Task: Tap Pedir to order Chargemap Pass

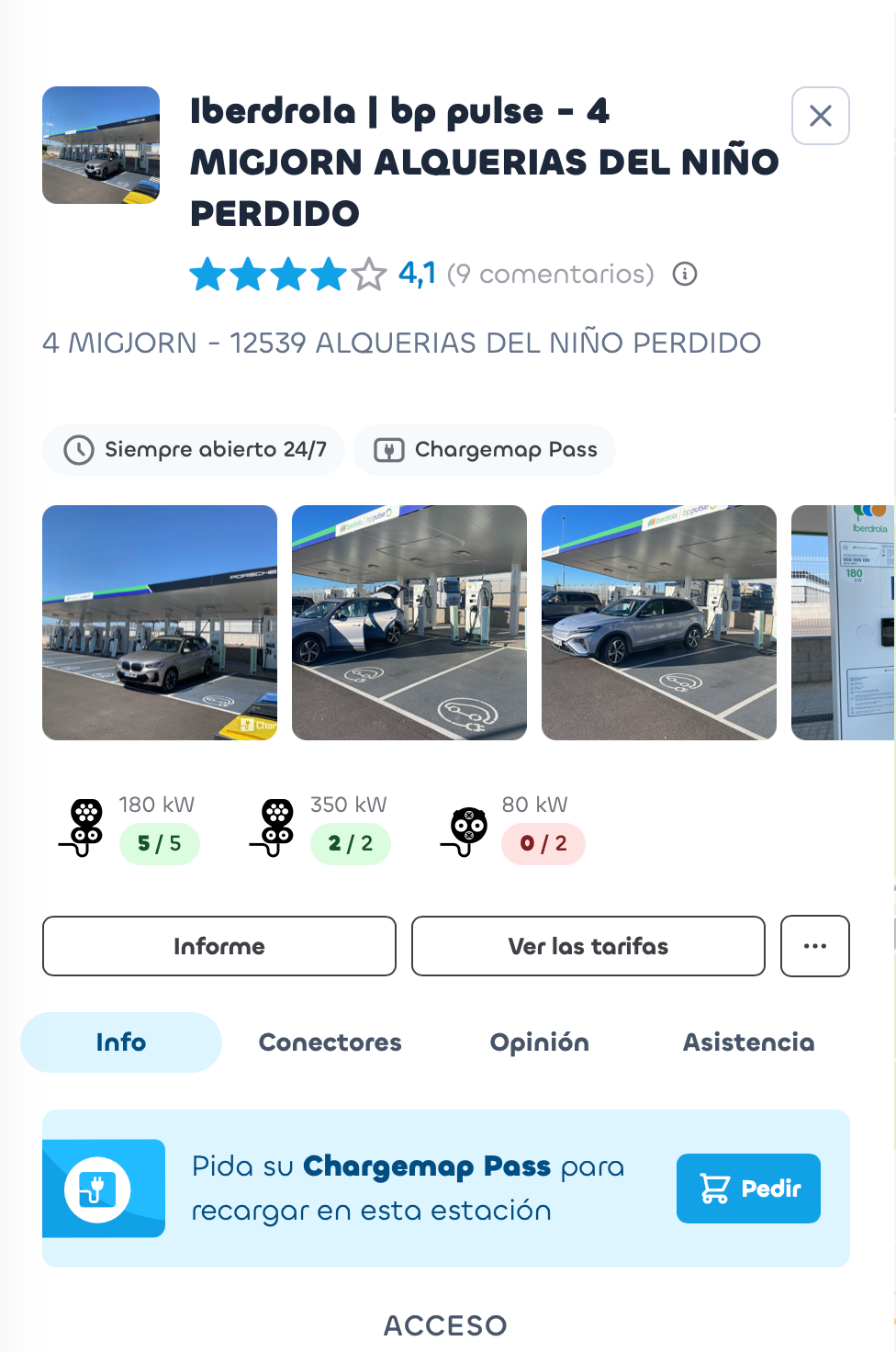Action: (x=748, y=1189)
